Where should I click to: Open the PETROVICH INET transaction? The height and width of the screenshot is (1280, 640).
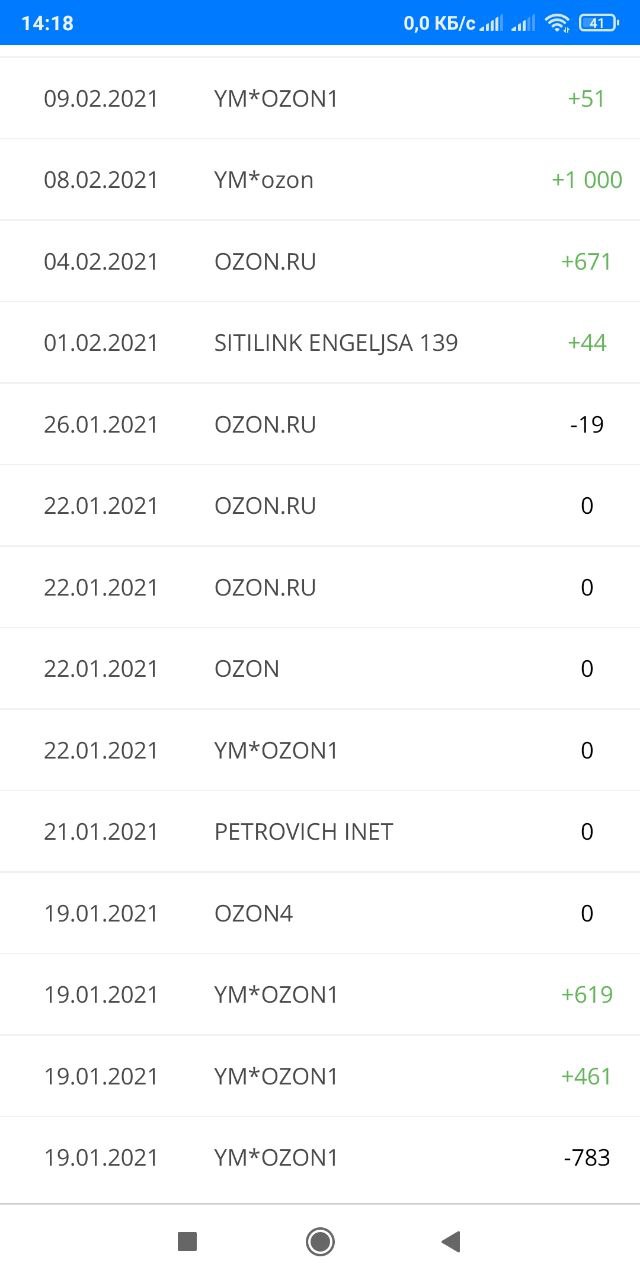320,832
